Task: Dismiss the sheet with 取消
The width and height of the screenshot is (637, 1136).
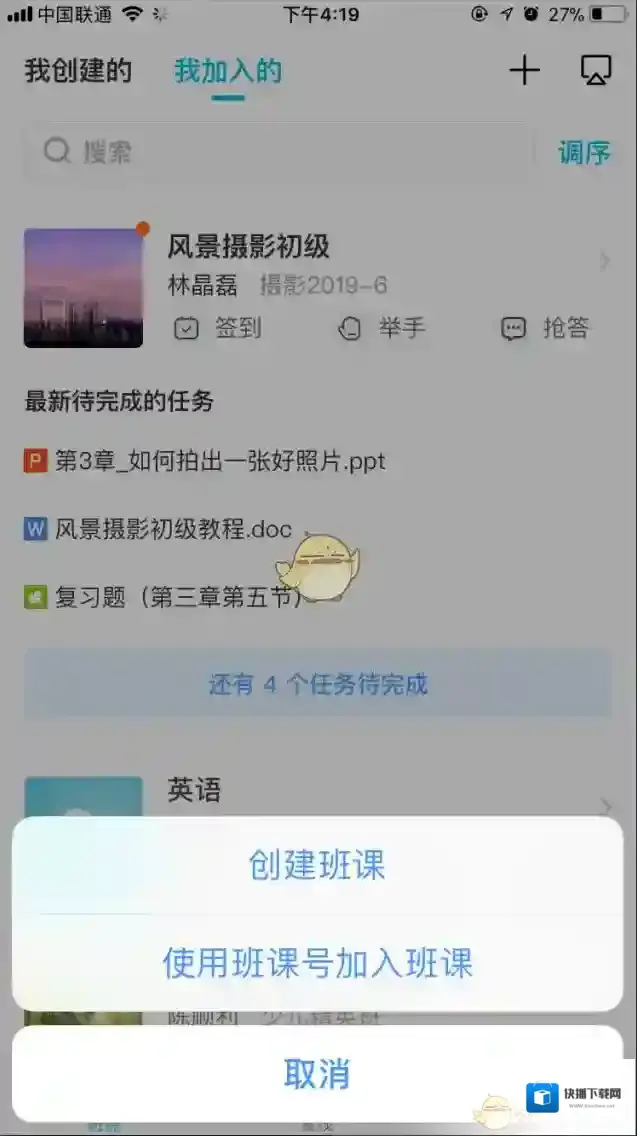Action: click(317, 1073)
